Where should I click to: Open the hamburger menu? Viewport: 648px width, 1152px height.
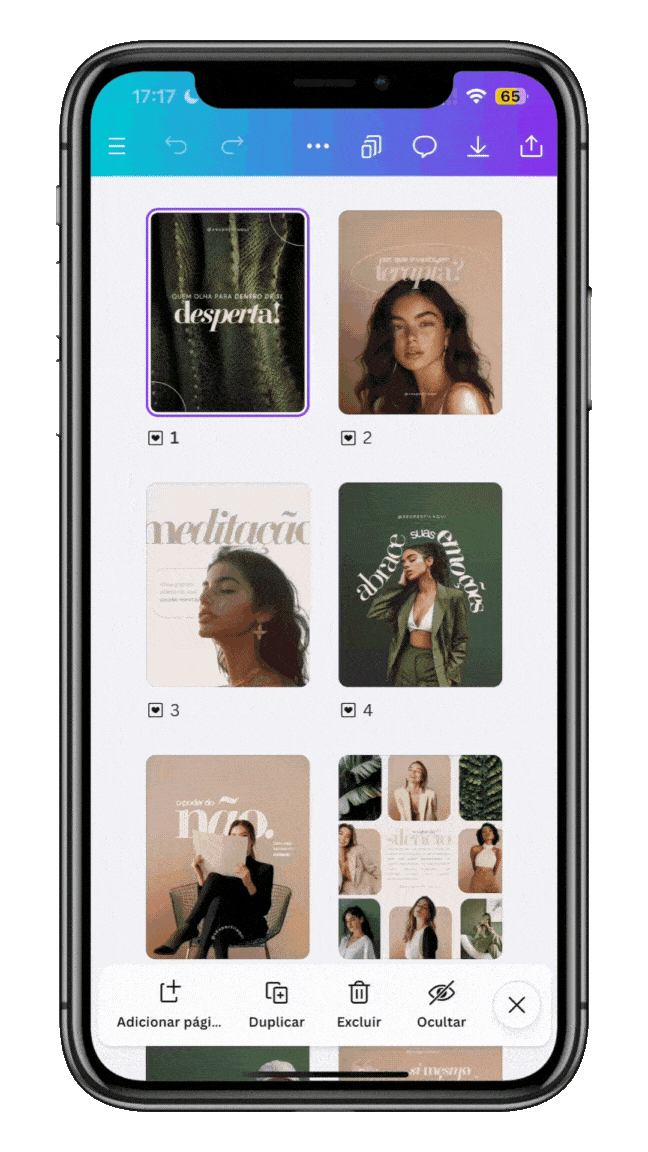coord(117,147)
